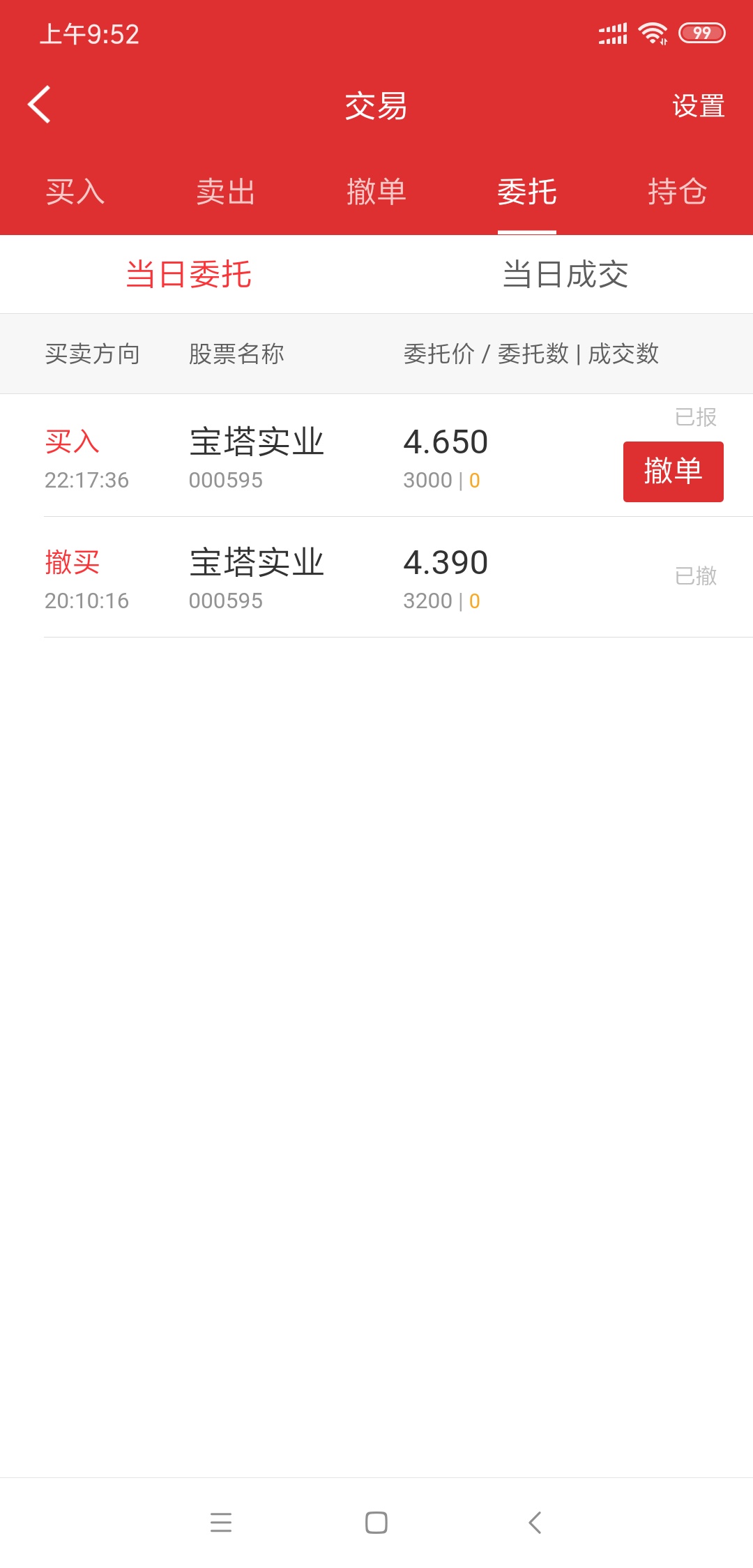Show 当日委托 list

pos(188,274)
